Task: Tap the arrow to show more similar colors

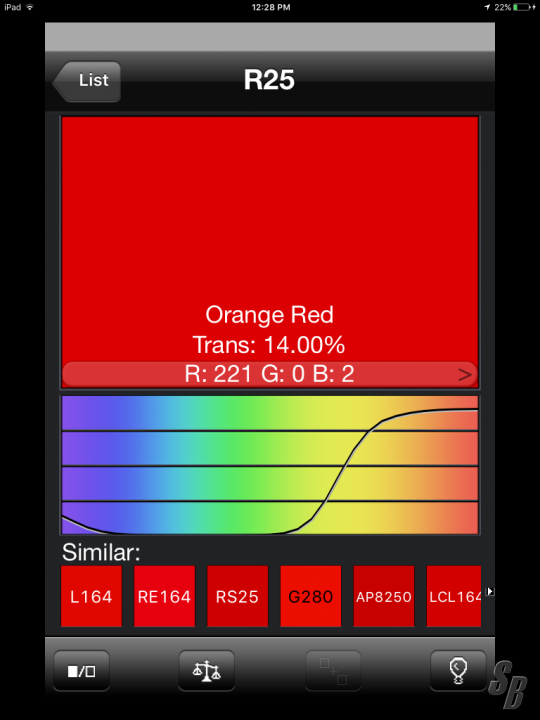Action: tap(490, 591)
